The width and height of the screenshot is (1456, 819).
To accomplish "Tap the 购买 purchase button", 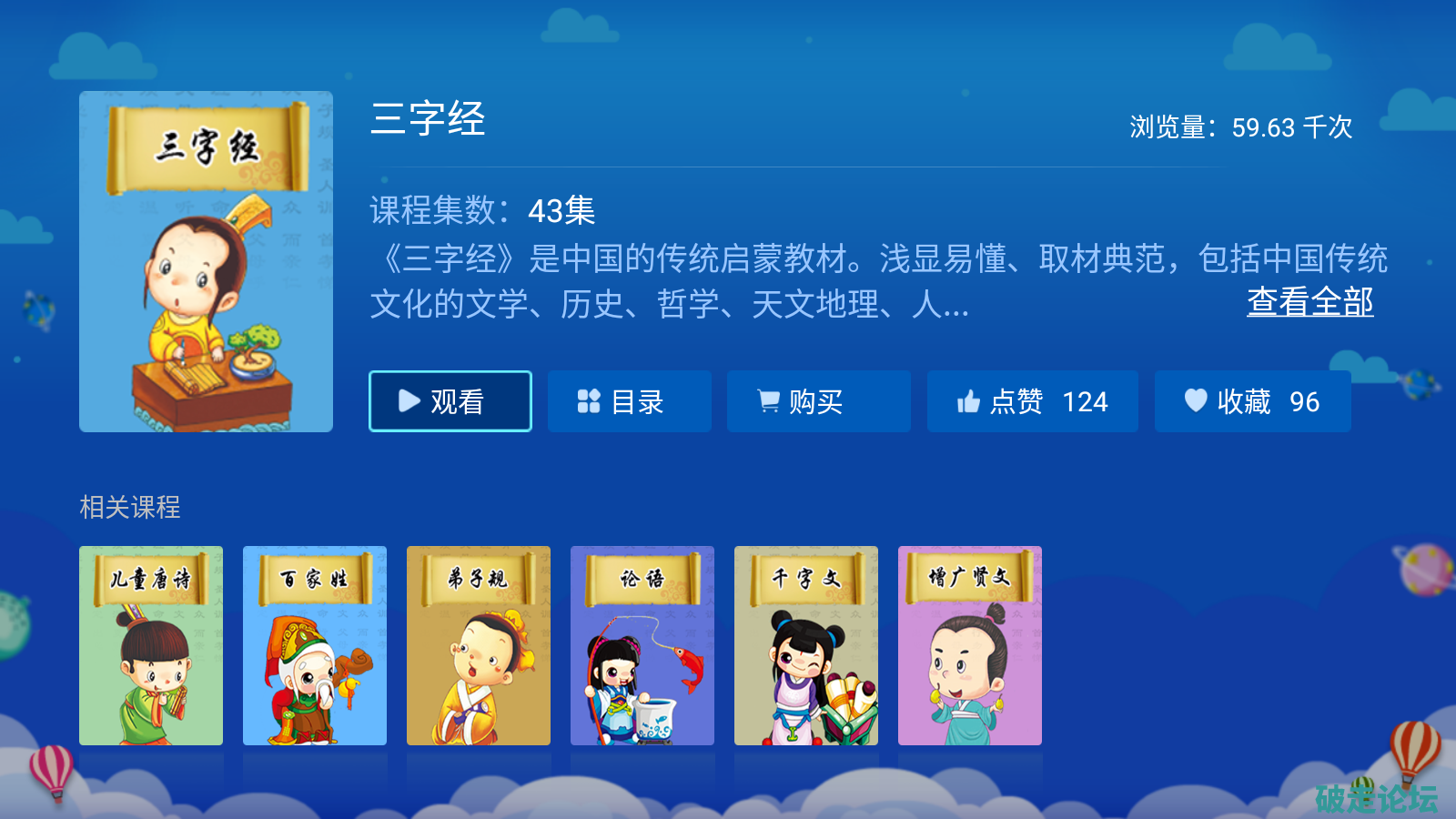I will click(x=818, y=401).
